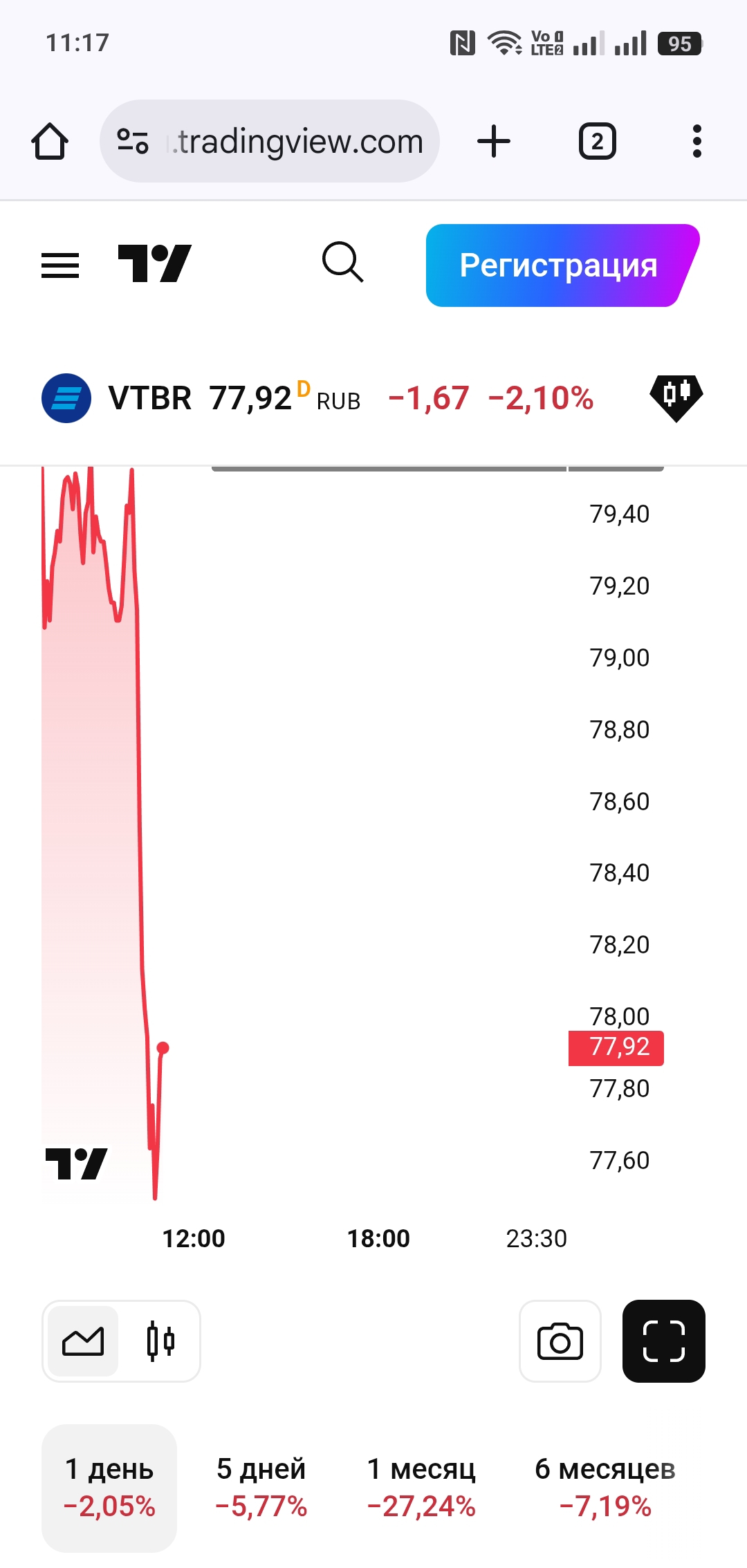Go to the browser home page
This screenshot has width=747, height=1568.
coord(50,142)
